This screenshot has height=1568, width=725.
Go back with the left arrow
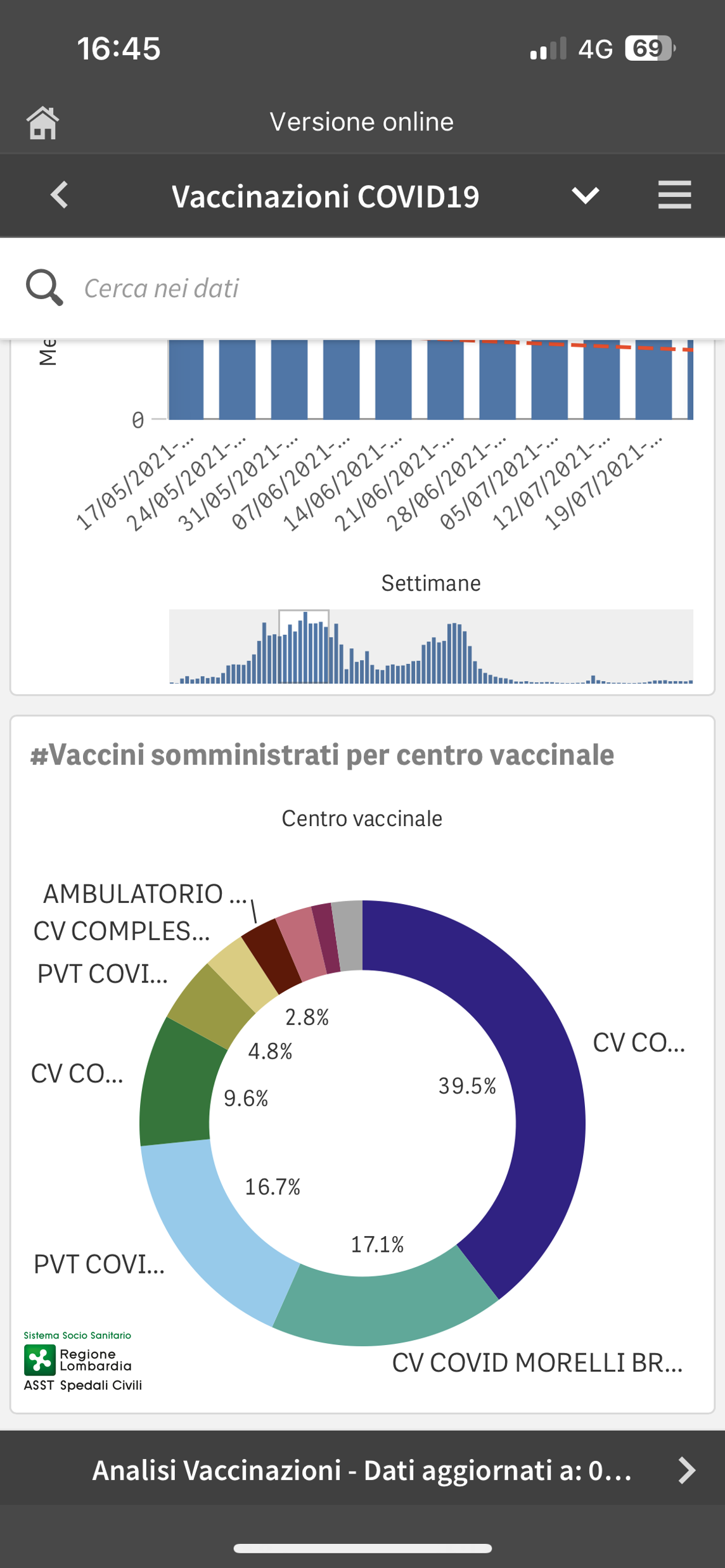pyautogui.click(x=60, y=194)
